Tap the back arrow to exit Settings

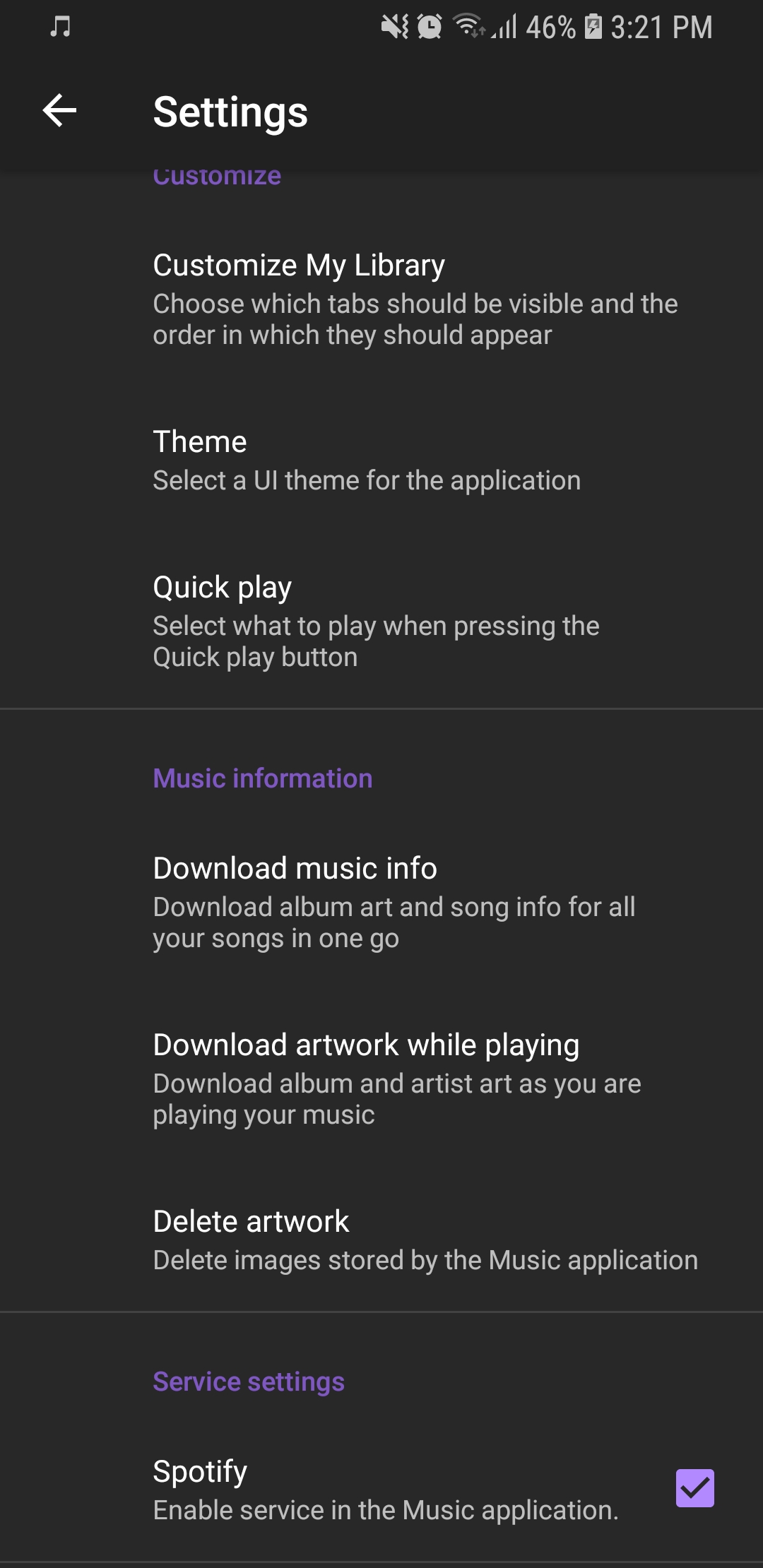pyautogui.click(x=59, y=111)
